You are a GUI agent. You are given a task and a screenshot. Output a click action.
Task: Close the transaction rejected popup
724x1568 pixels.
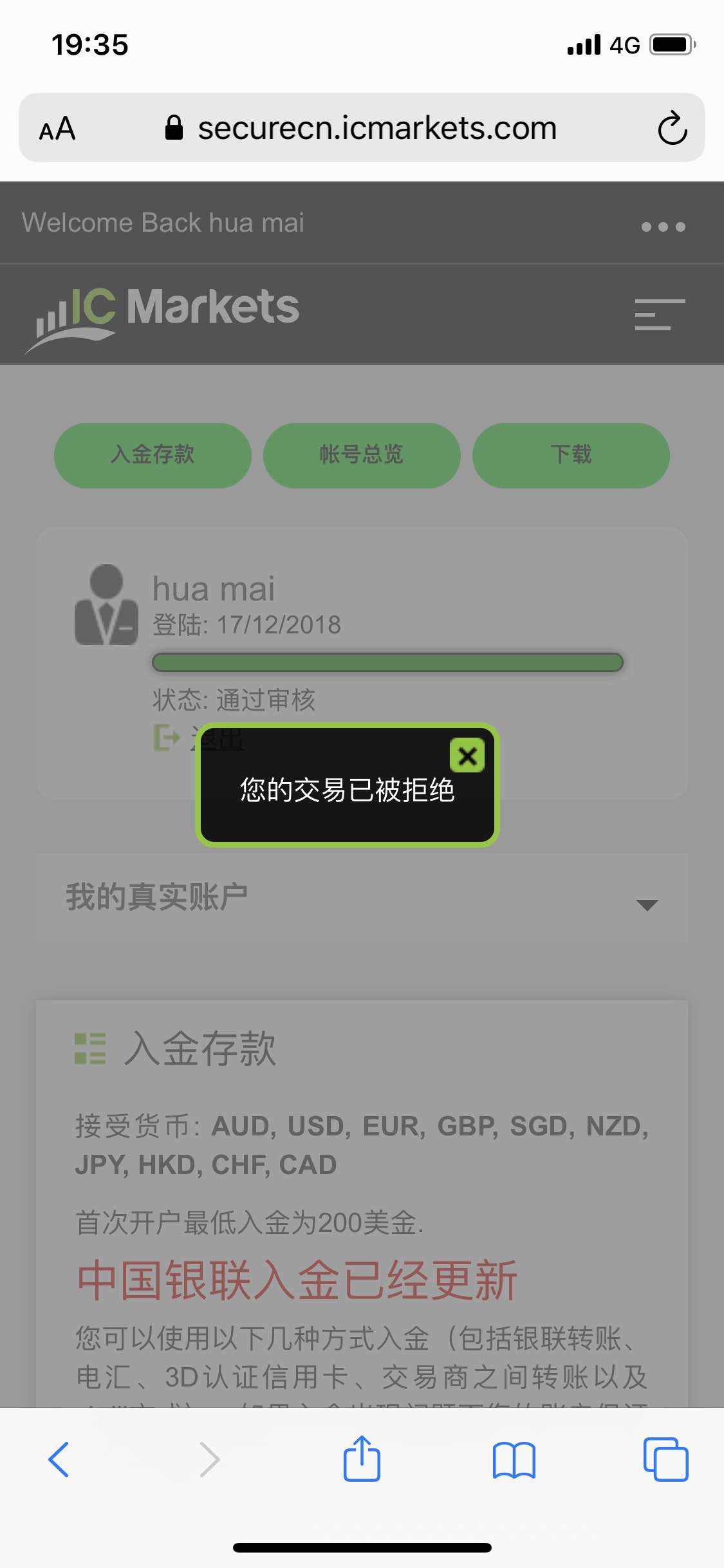(467, 756)
